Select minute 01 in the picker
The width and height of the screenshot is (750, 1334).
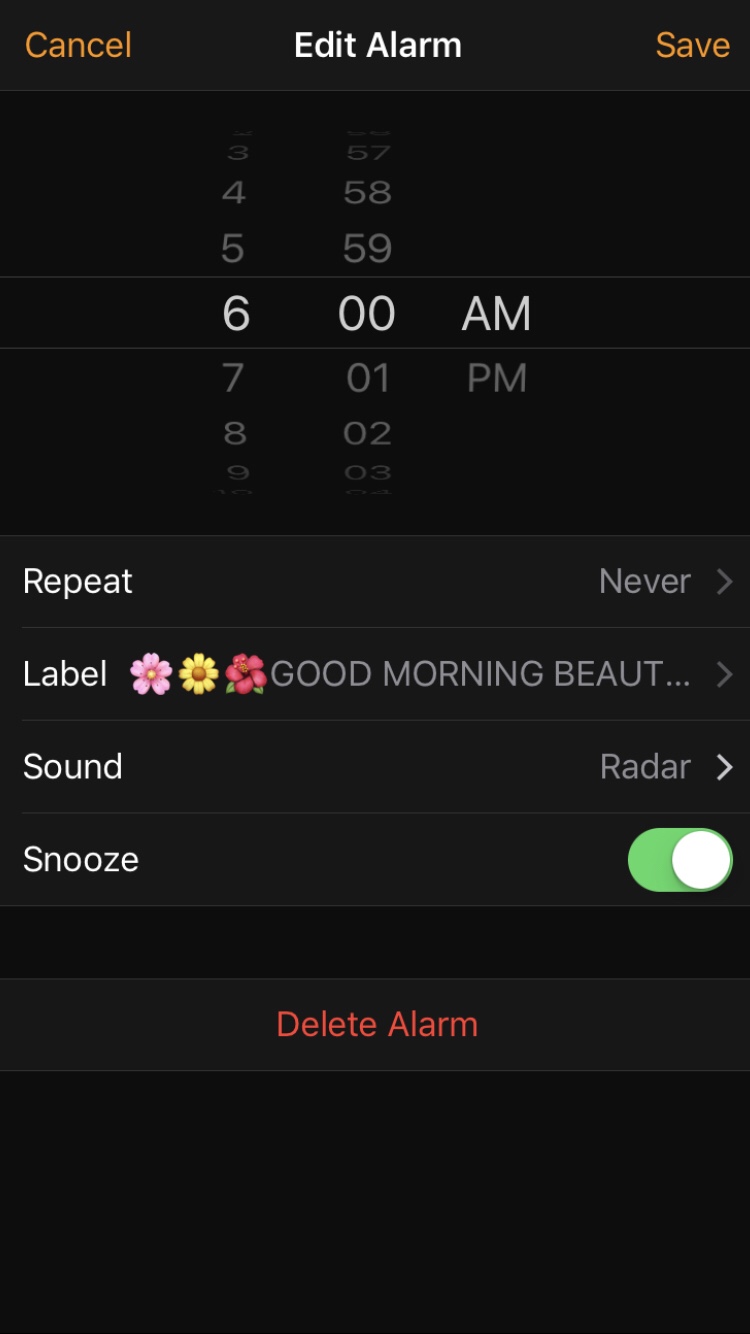[367, 378]
